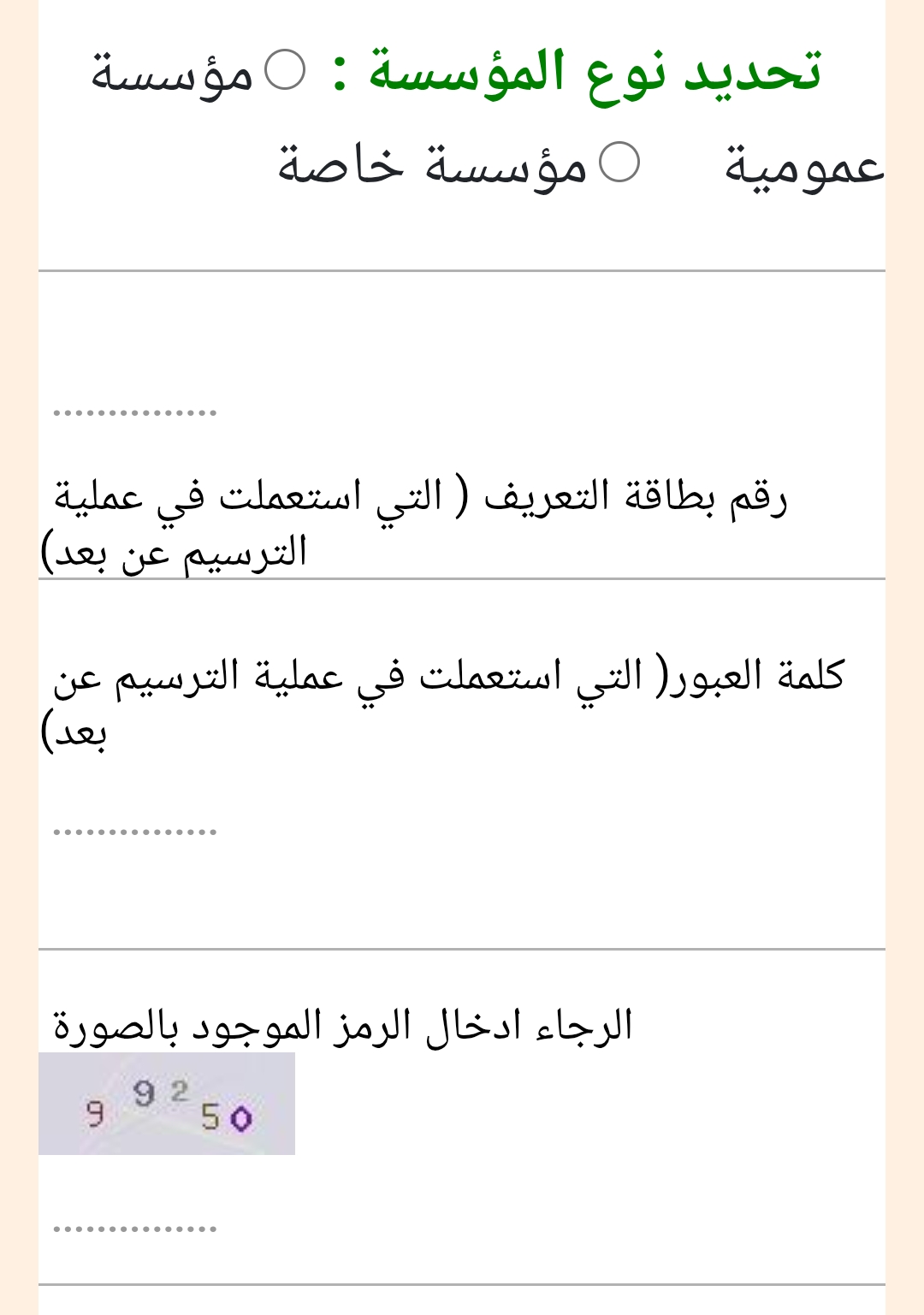The height and width of the screenshot is (1315, 924).
Task: Select the مؤسسة عمومية radio option
Action: pyautogui.click(x=285, y=70)
